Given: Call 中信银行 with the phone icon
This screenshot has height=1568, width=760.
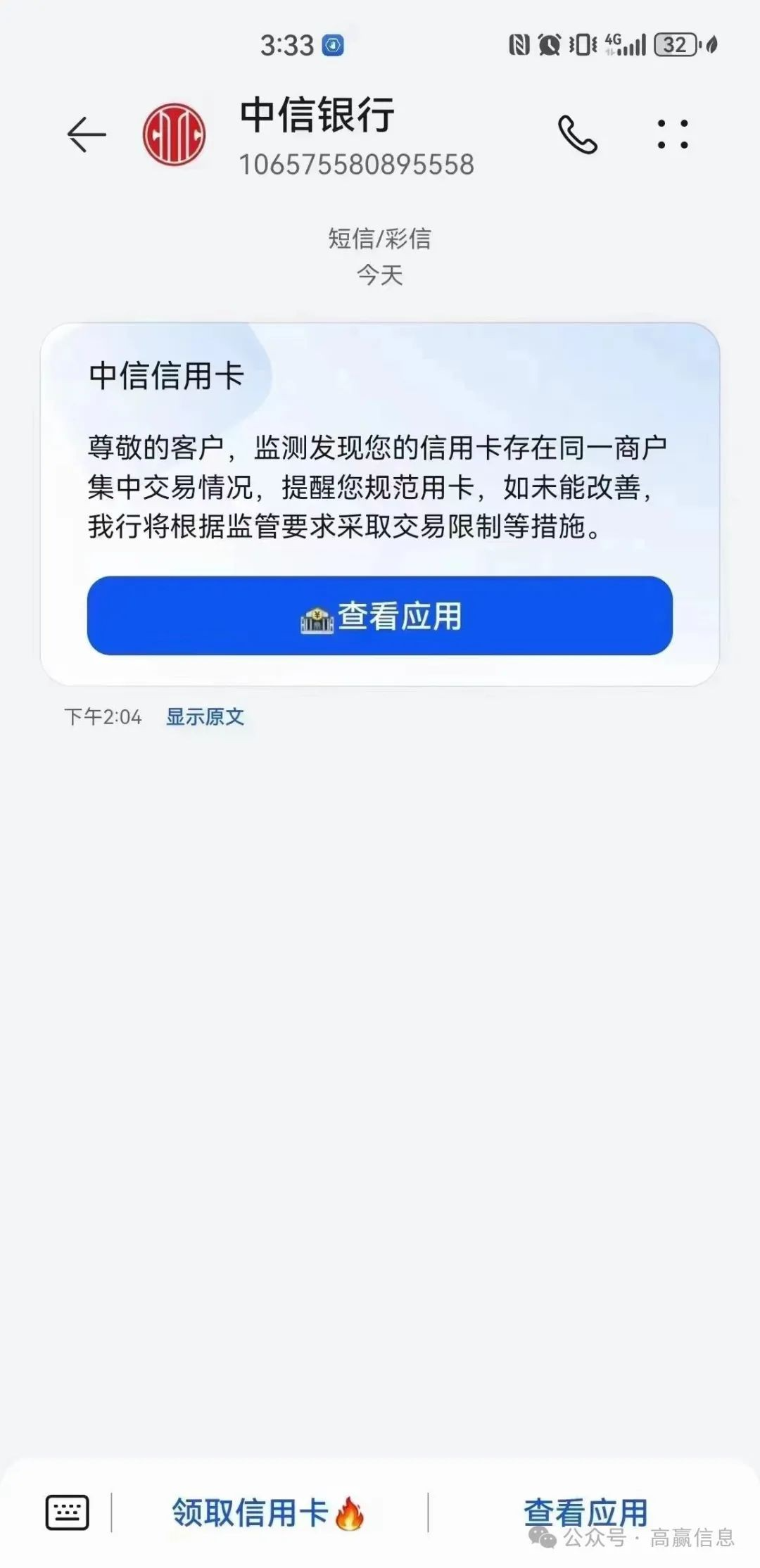Looking at the screenshot, I should click(578, 134).
